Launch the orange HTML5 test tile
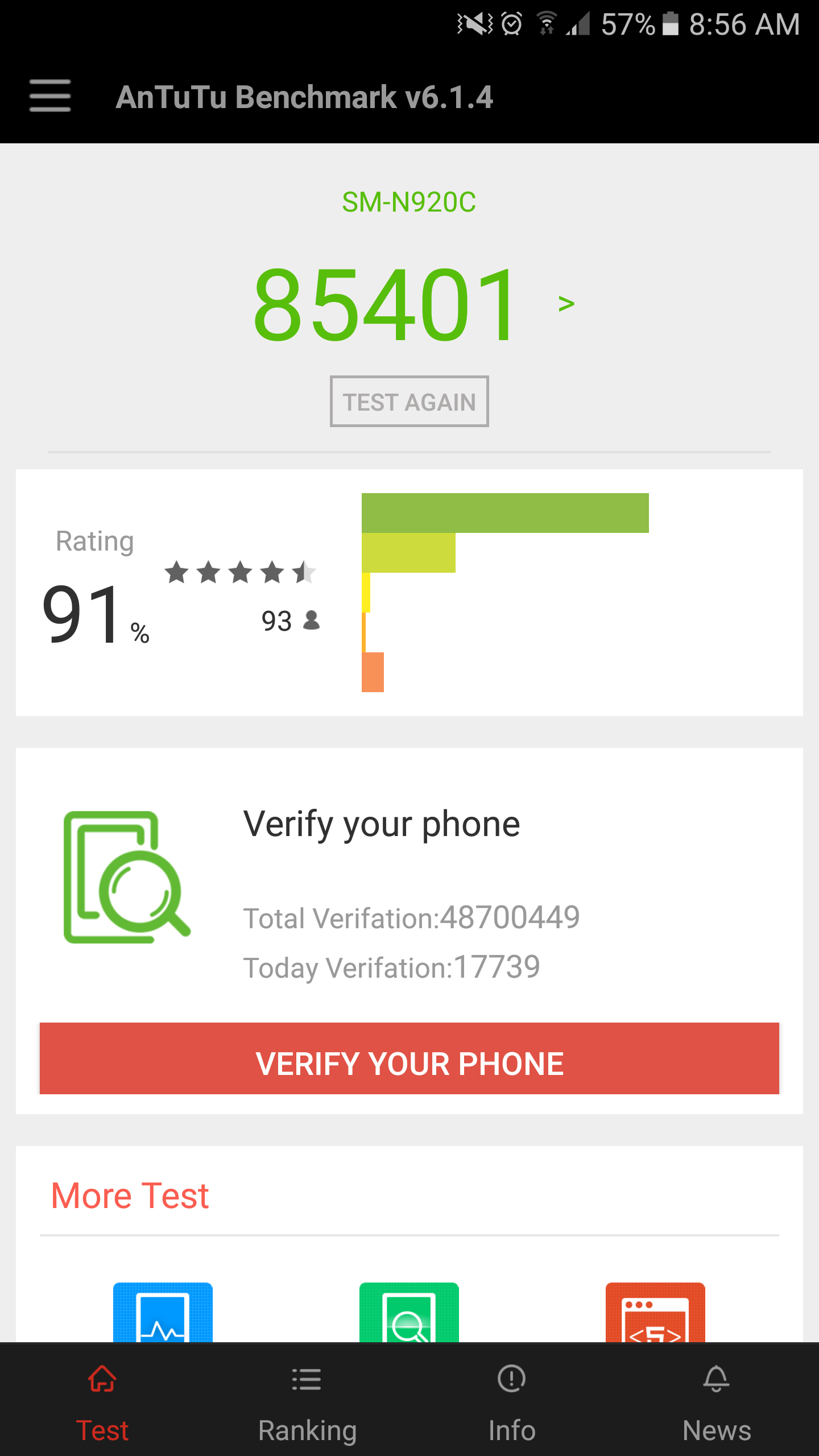 pyautogui.click(x=655, y=1313)
